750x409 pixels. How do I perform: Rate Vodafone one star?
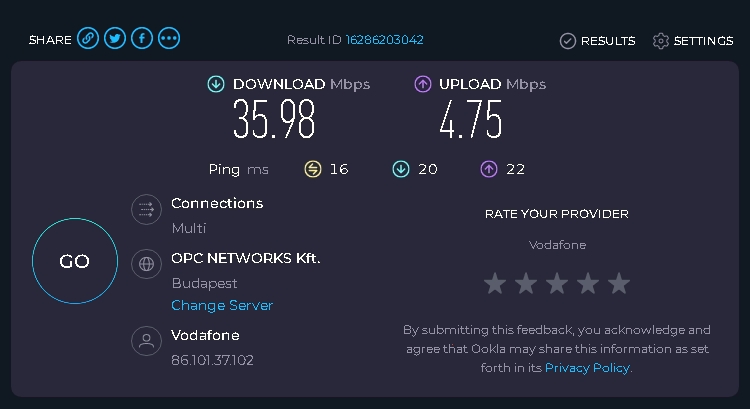click(495, 284)
